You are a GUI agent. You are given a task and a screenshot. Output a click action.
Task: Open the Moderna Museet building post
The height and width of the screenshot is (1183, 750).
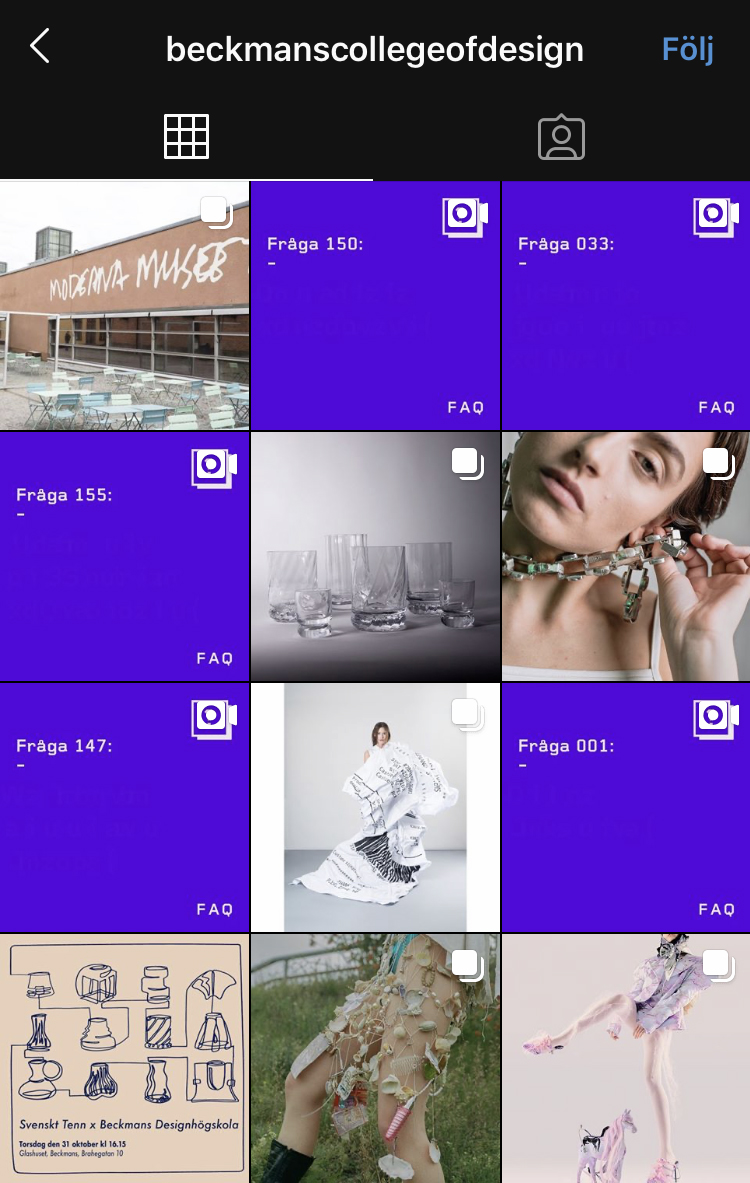(x=124, y=306)
